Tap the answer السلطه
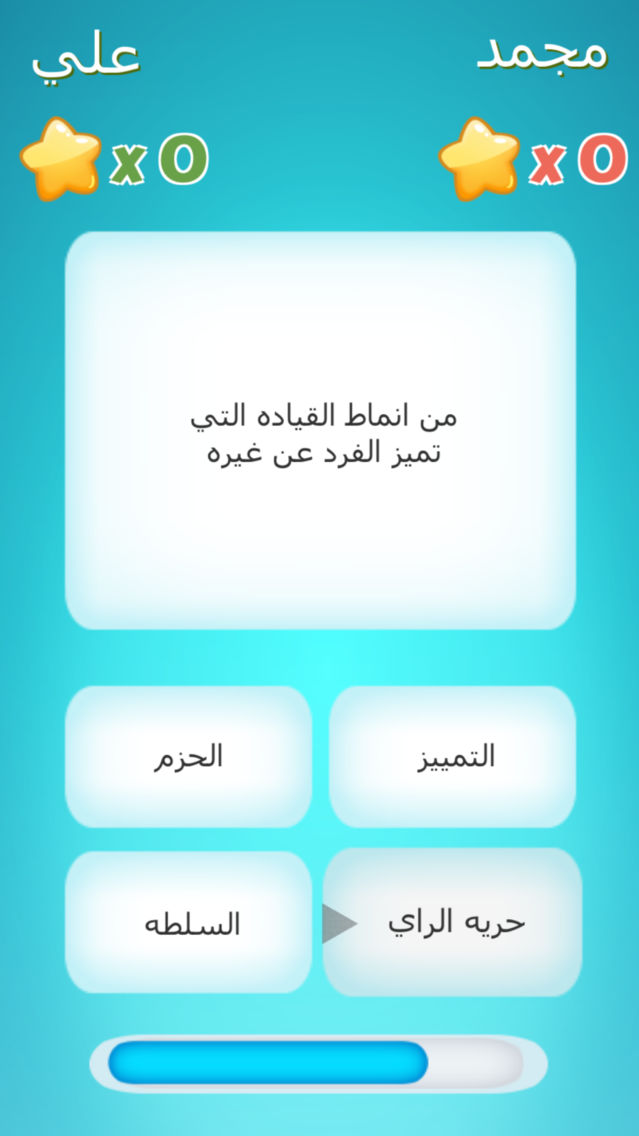Image resolution: width=639 pixels, height=1136 pixels. pyautogui.click(x=188, y=922)
